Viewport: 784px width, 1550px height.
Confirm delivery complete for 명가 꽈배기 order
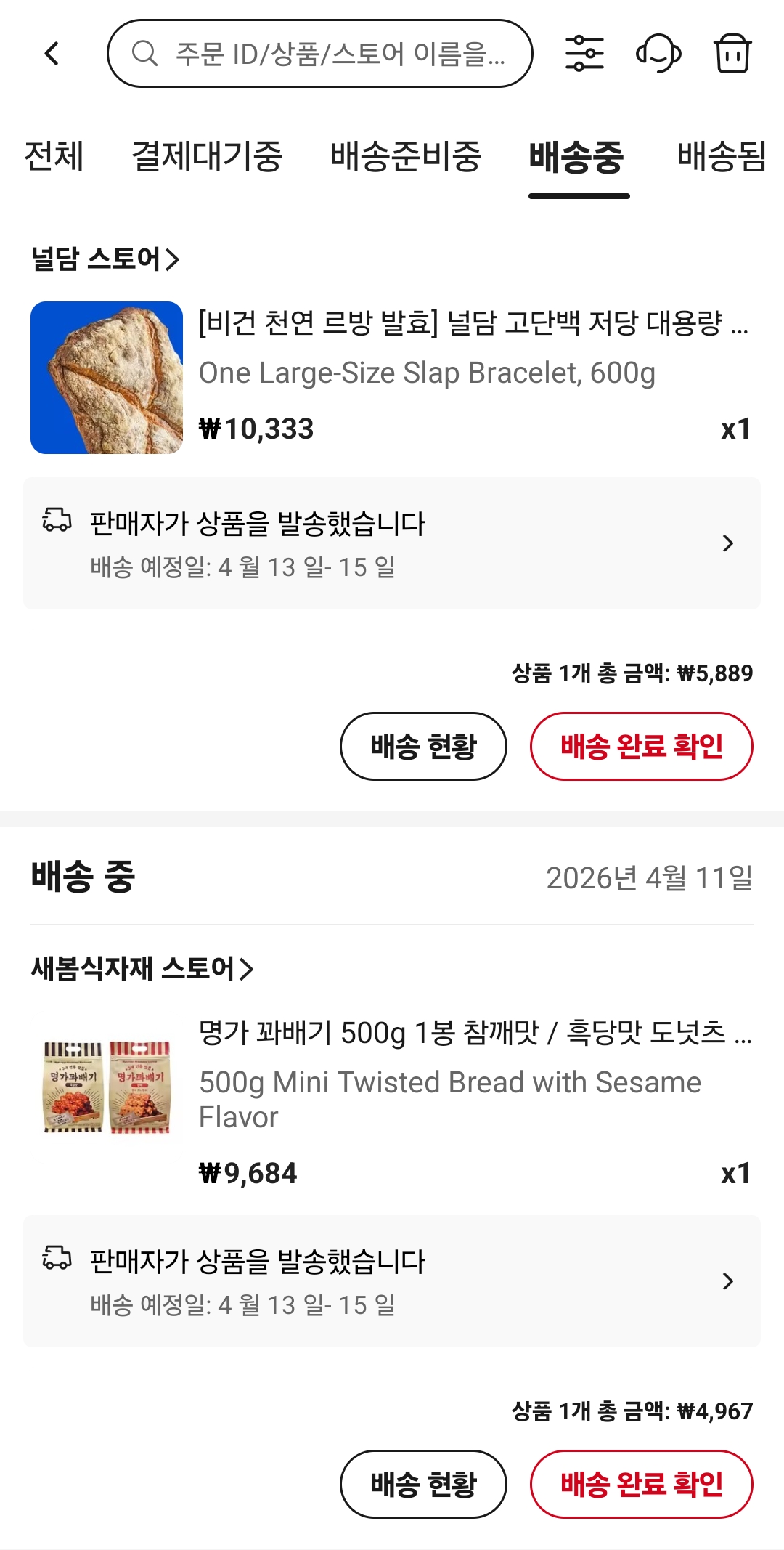point(642,1484)
